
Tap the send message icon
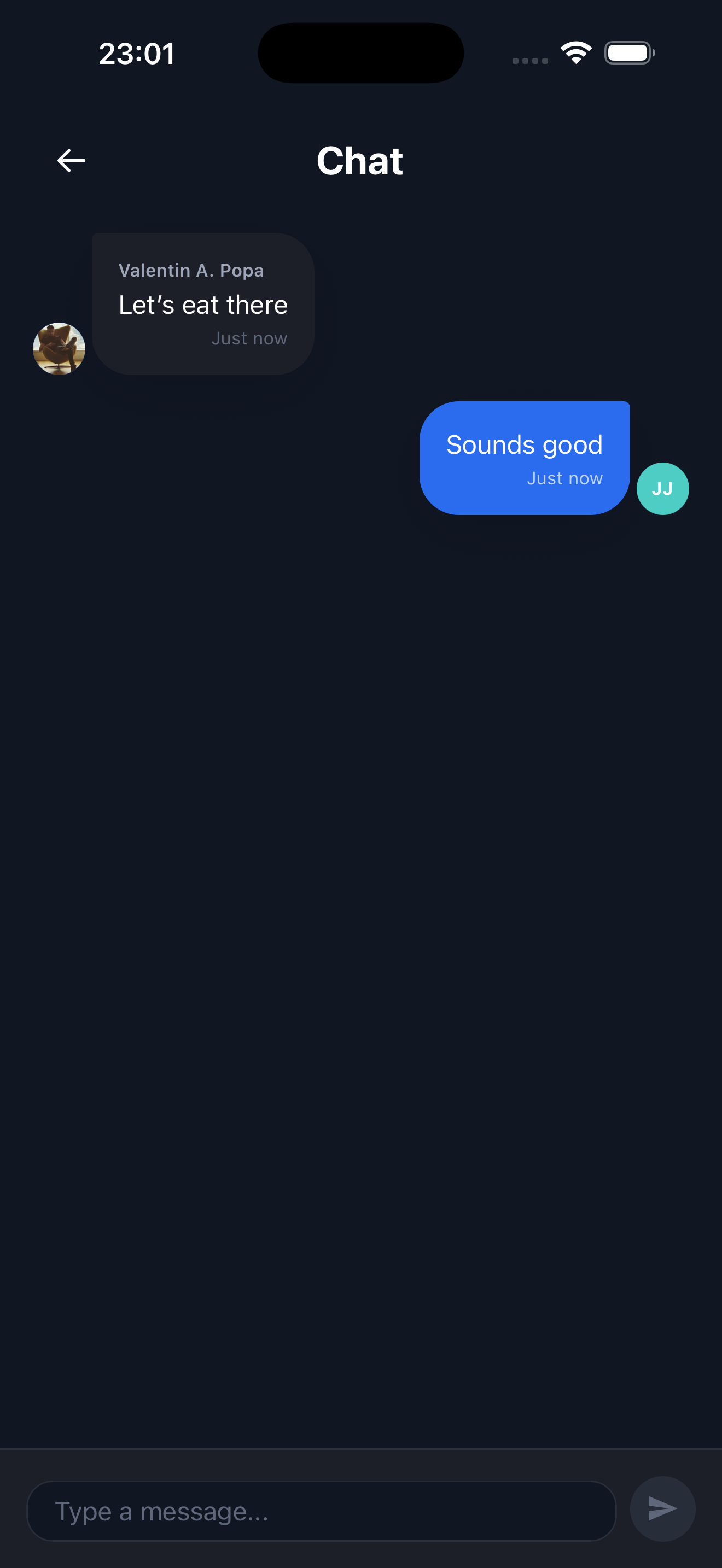click(661, 1510)
